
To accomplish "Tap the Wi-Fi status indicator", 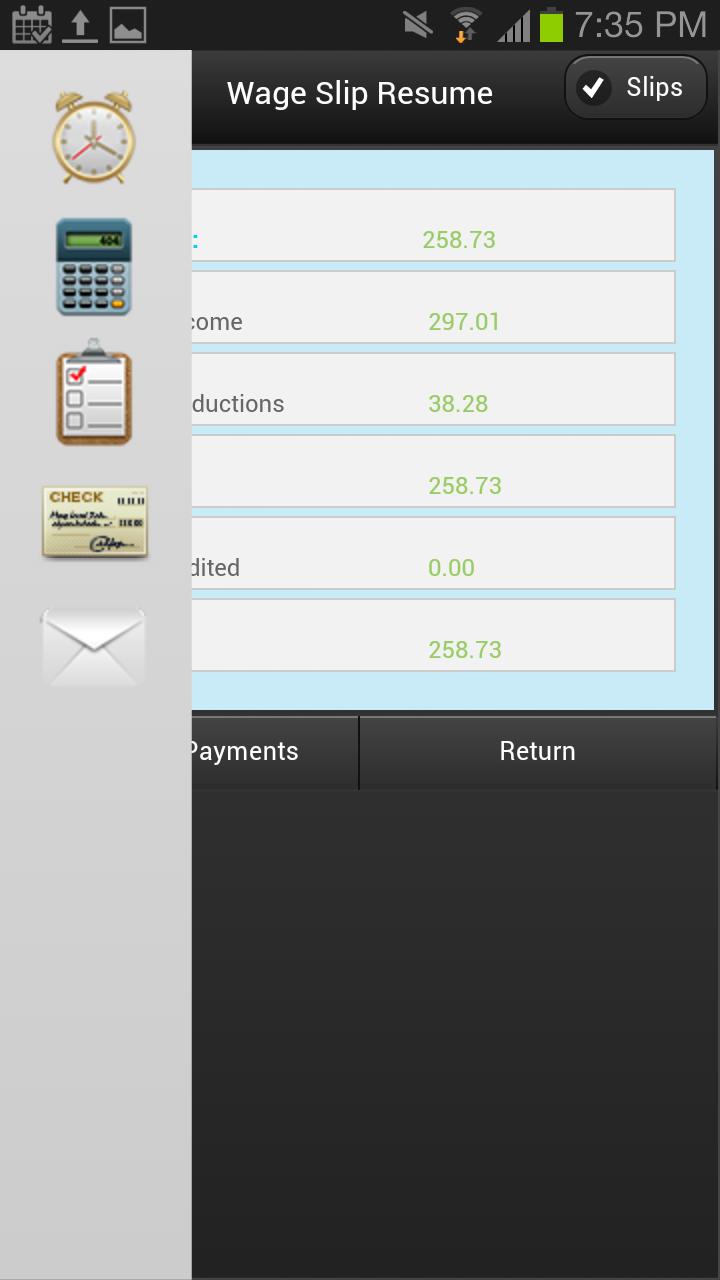I will pos(465,22).
